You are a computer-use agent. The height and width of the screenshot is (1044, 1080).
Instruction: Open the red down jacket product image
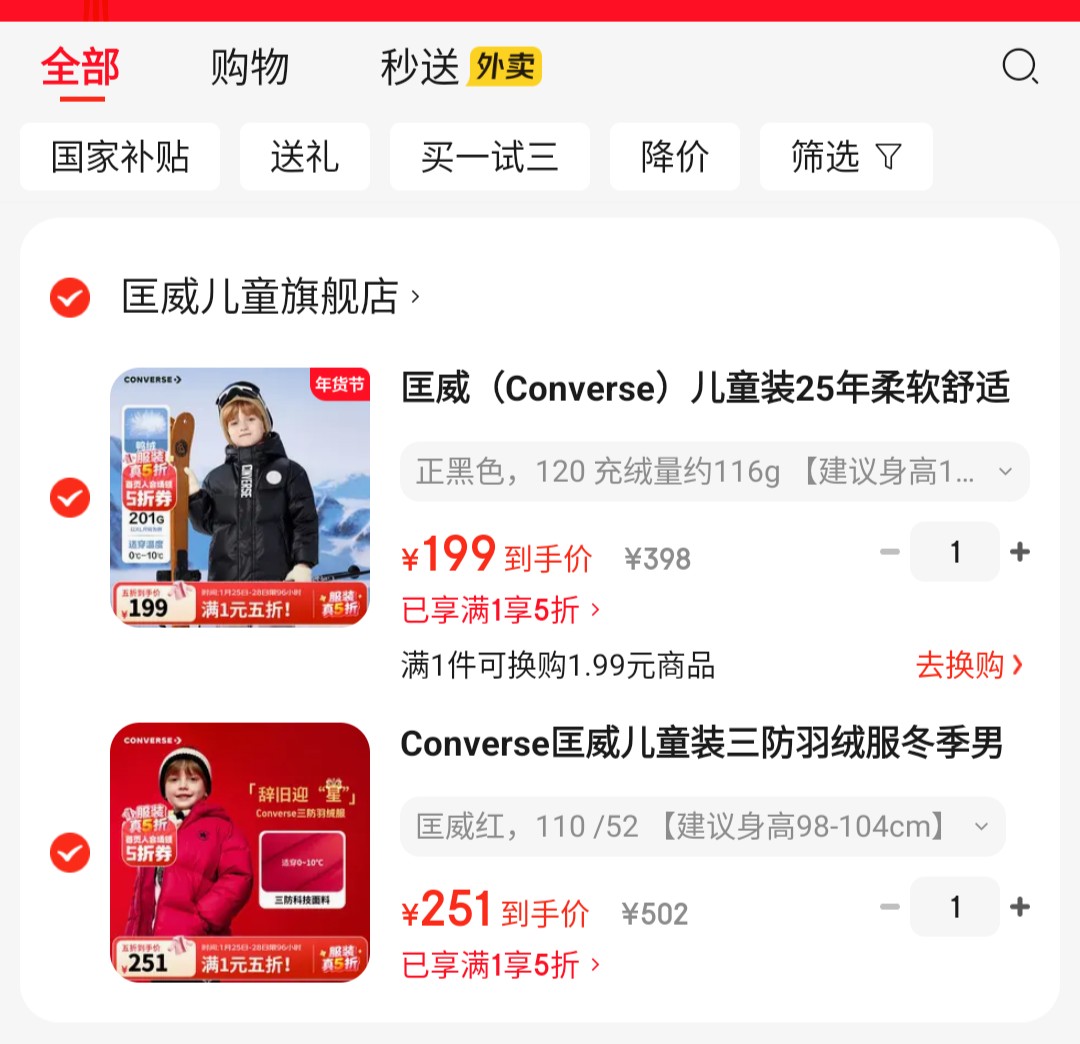tap(240, 852)
